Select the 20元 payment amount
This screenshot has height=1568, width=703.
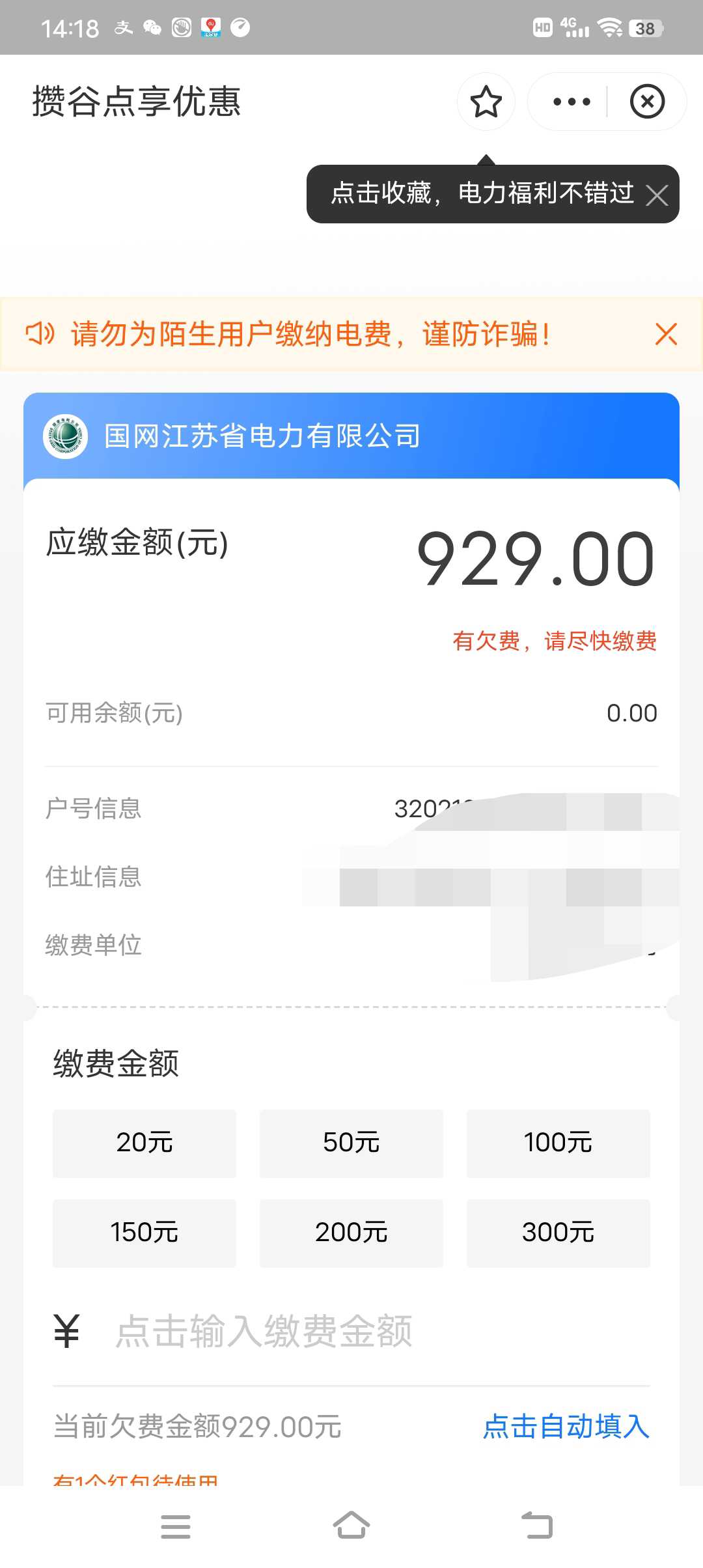[145, 1143]
